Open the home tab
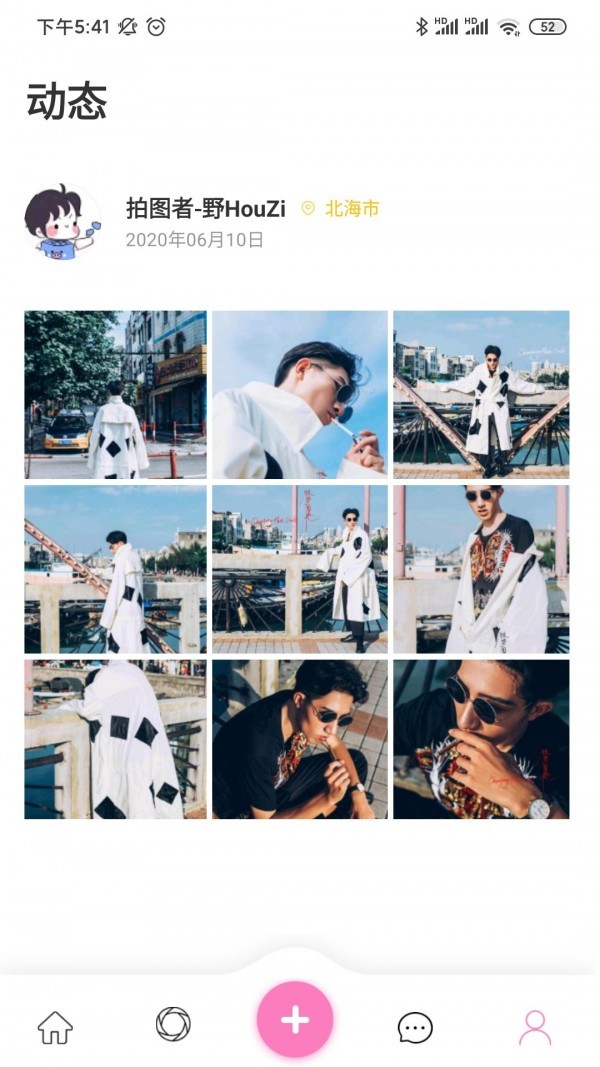Screen dimensions: 600x1067 click(x=55, y=1026)
